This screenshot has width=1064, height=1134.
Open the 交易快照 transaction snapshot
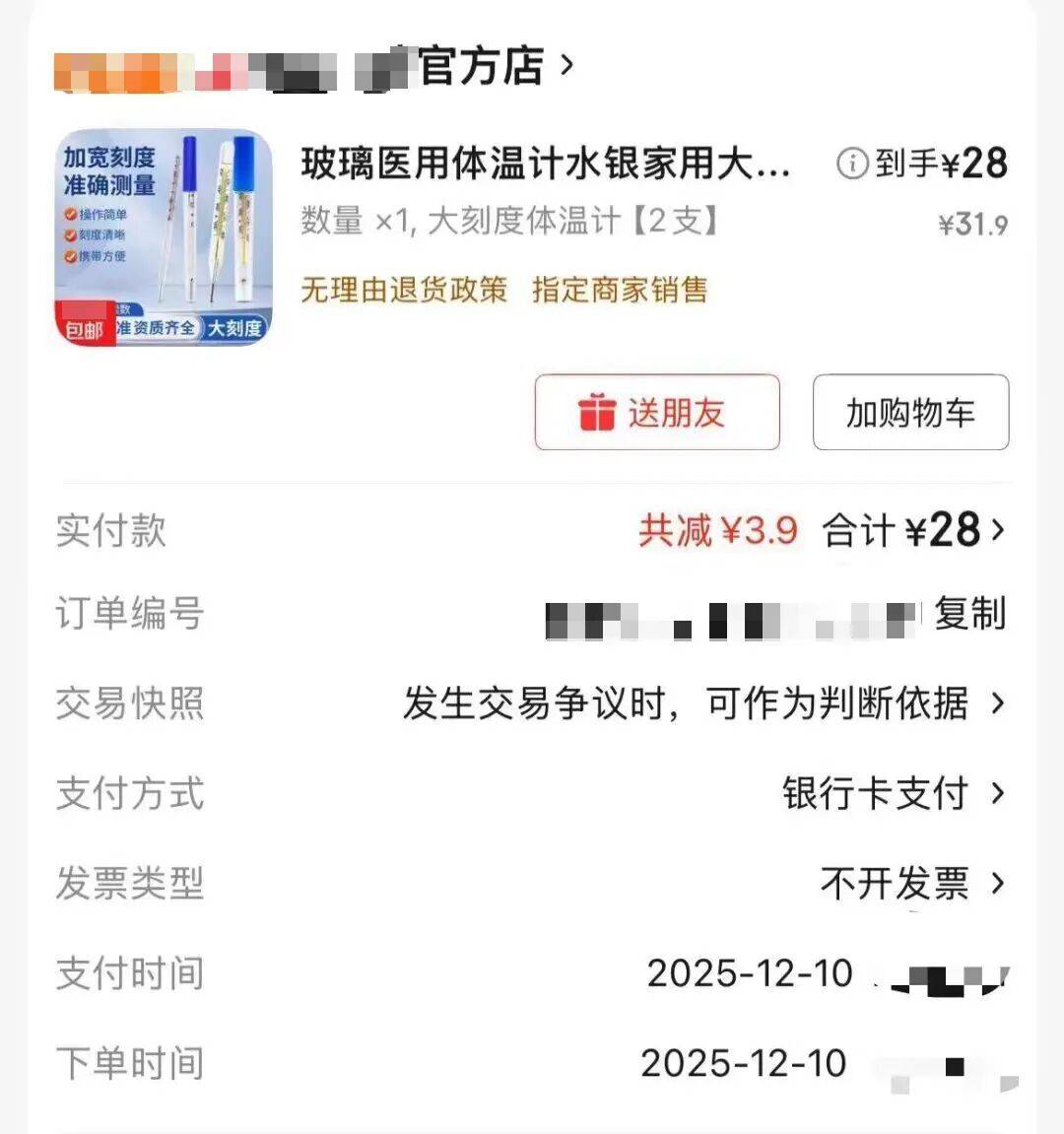click(703, 703)
